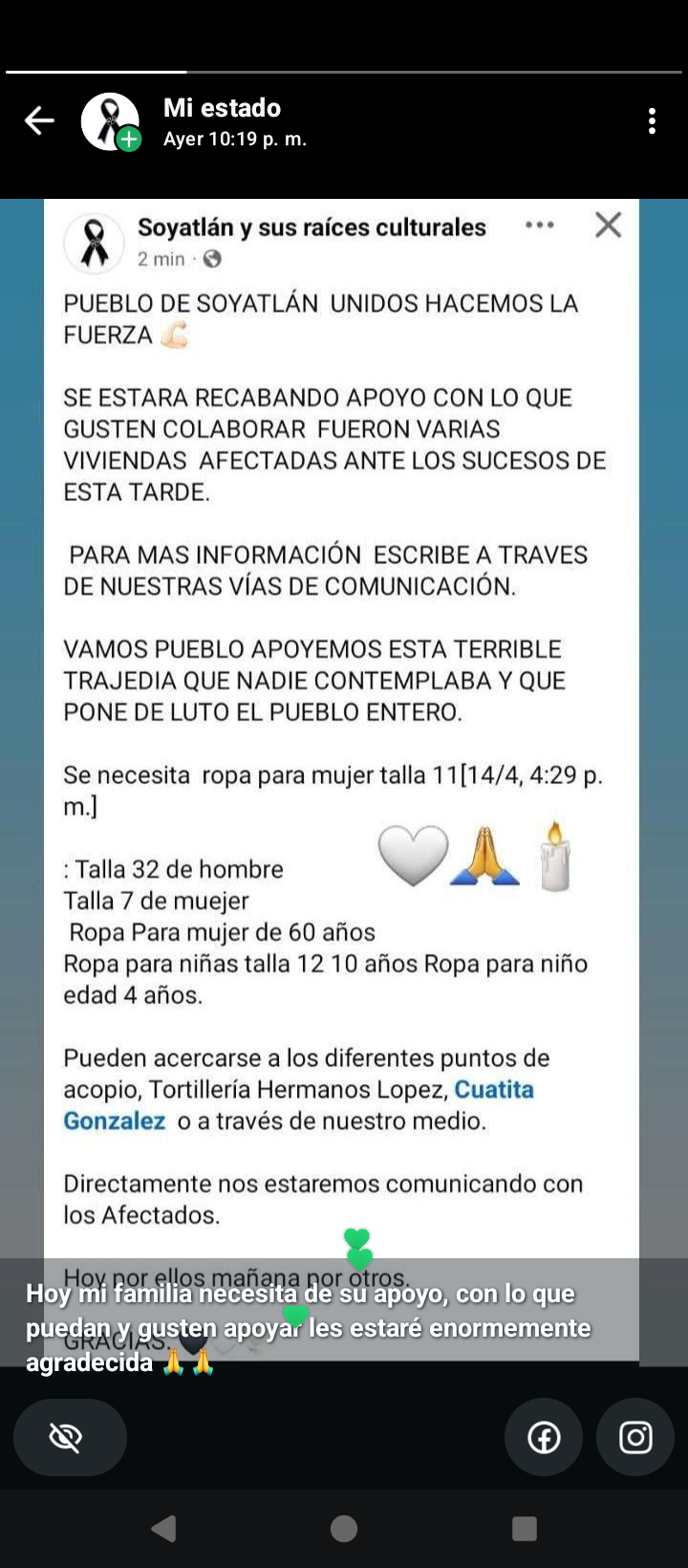Go back using the top arrow
Screen dimensions: 688x1568
pos(39,121)
